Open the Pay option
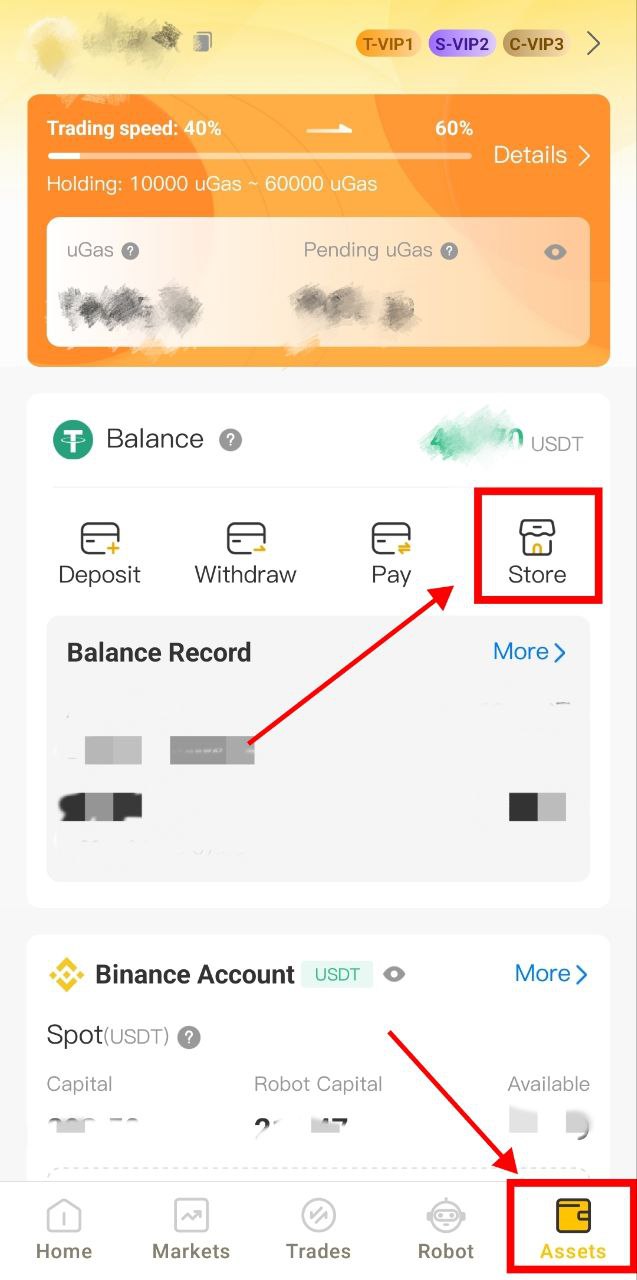637x1280 pixels. coord(391,552)
